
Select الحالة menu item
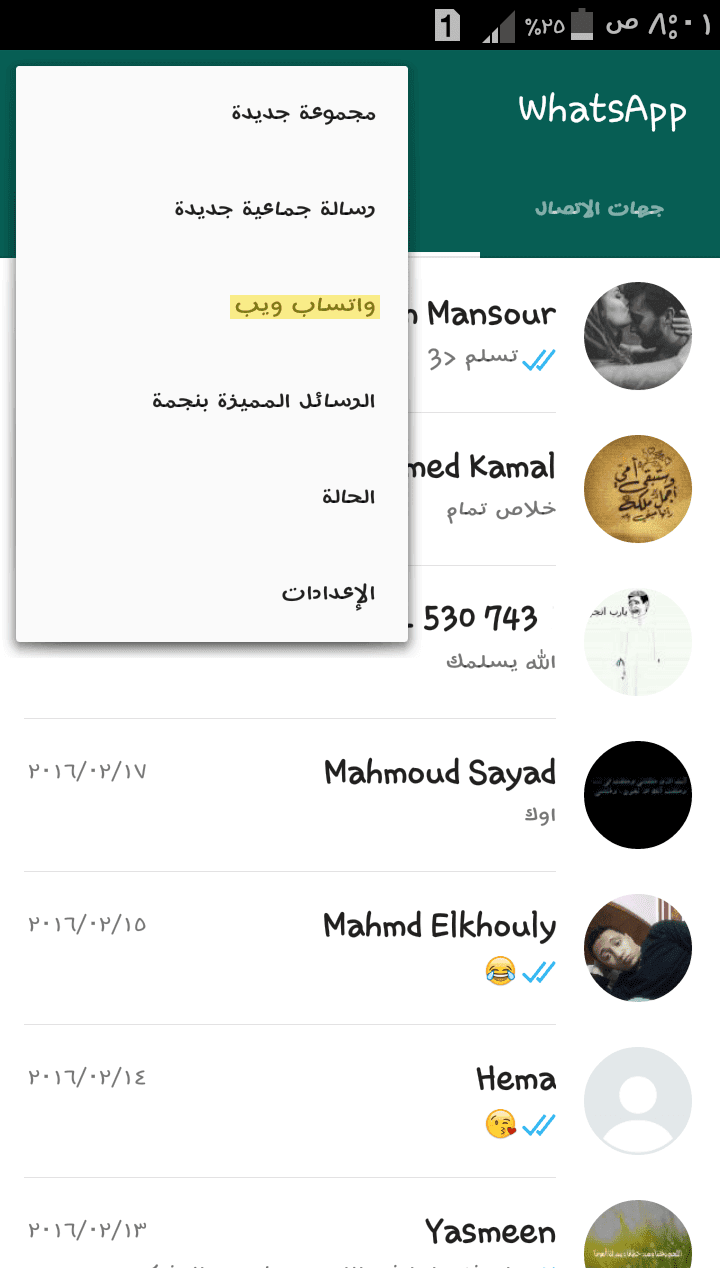pos(347,497)
